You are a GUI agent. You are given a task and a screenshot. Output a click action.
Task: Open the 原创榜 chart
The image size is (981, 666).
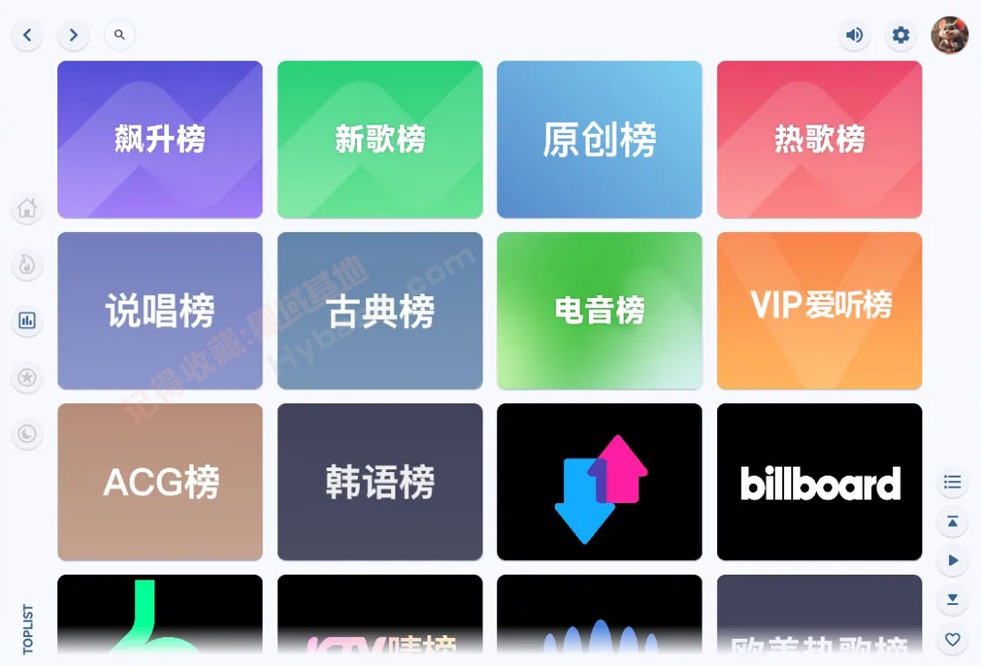[x=599, y=139]
